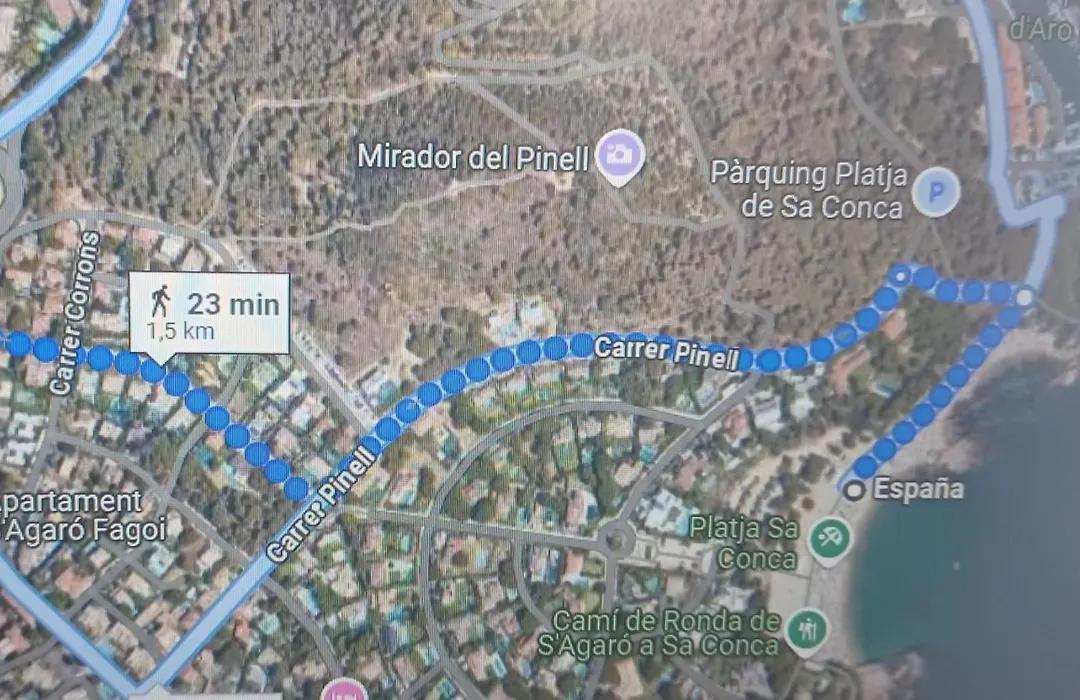Select the 23 min walking route label
The width and height of the screenshot is (1080, 700).
[210, 312]
